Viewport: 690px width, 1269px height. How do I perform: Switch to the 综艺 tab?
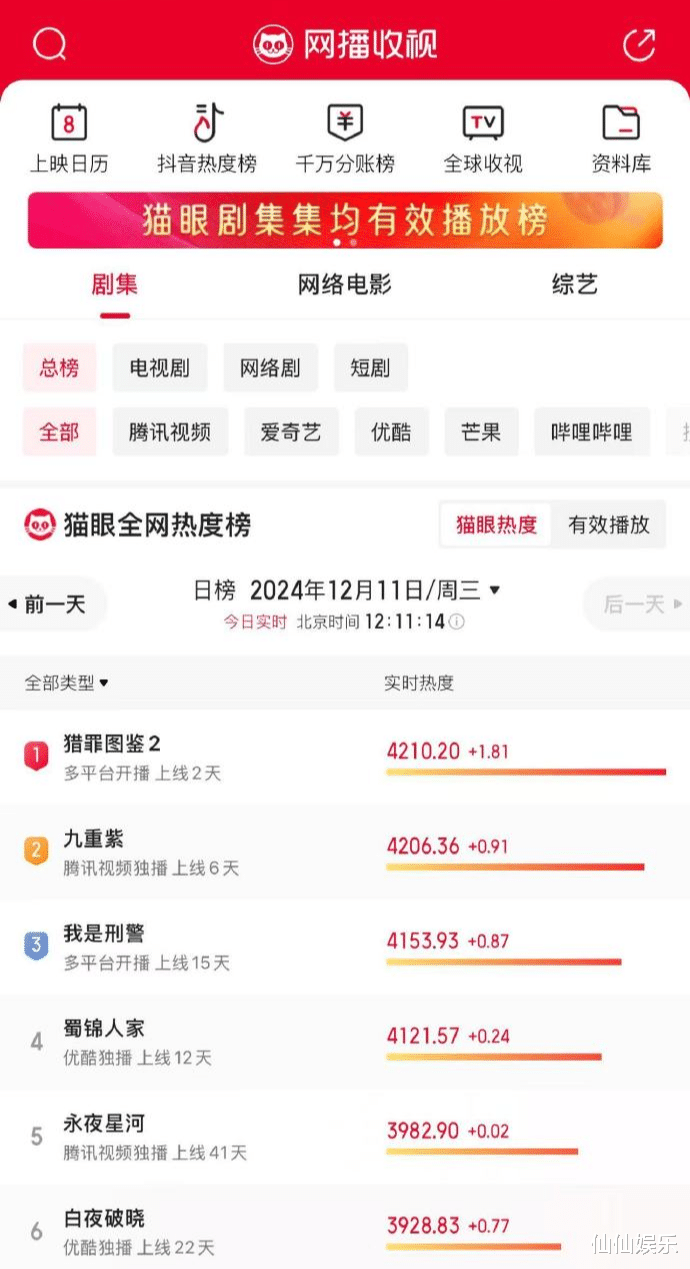(575, 285)
